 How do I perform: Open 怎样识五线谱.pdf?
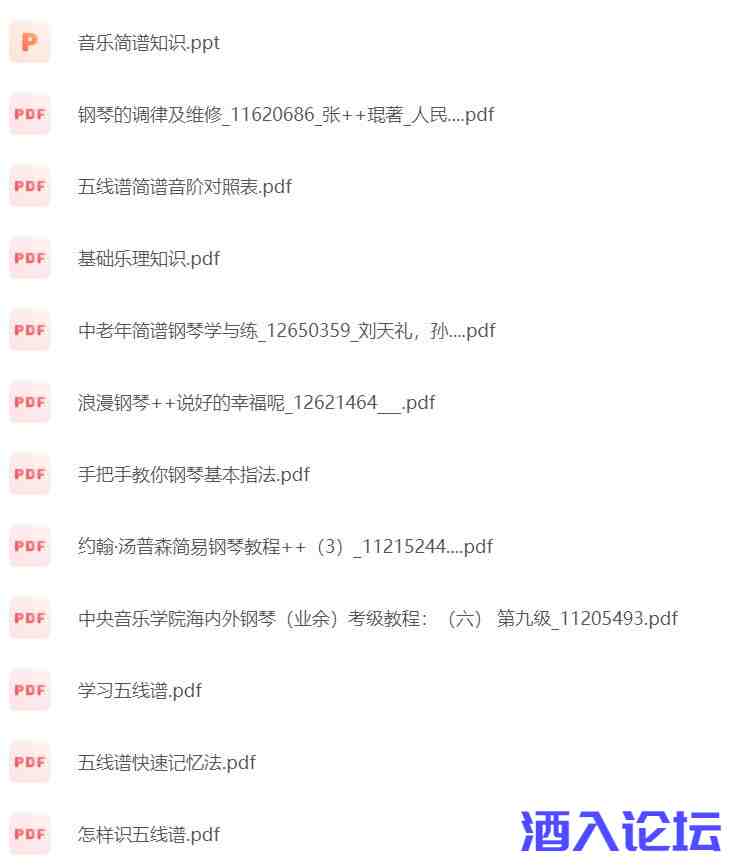[149, 835]
